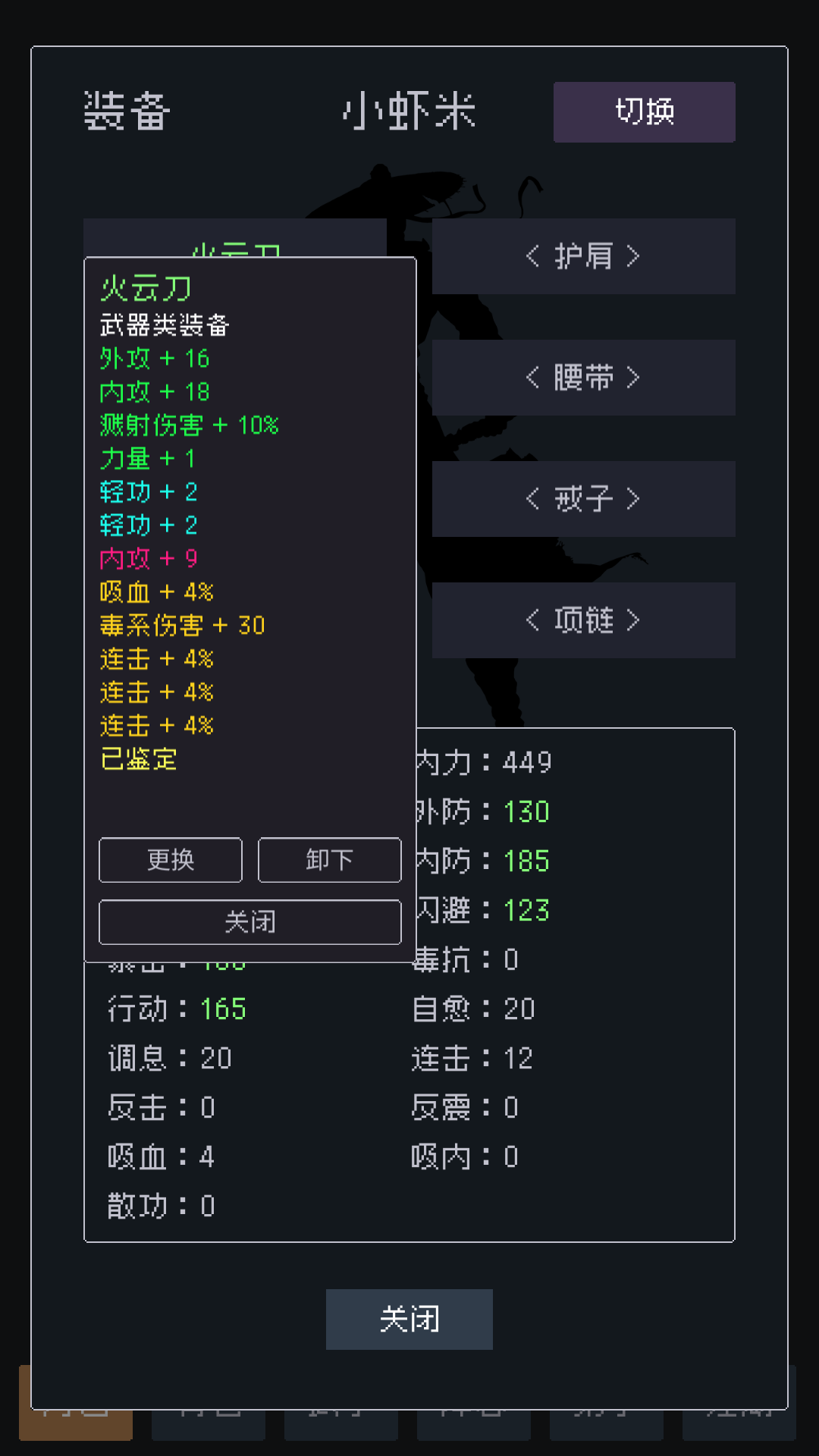Close the 火云刀 item details popup
Image resolution: width=819 pixels, height=1456 pixels.
coord(250,922)
